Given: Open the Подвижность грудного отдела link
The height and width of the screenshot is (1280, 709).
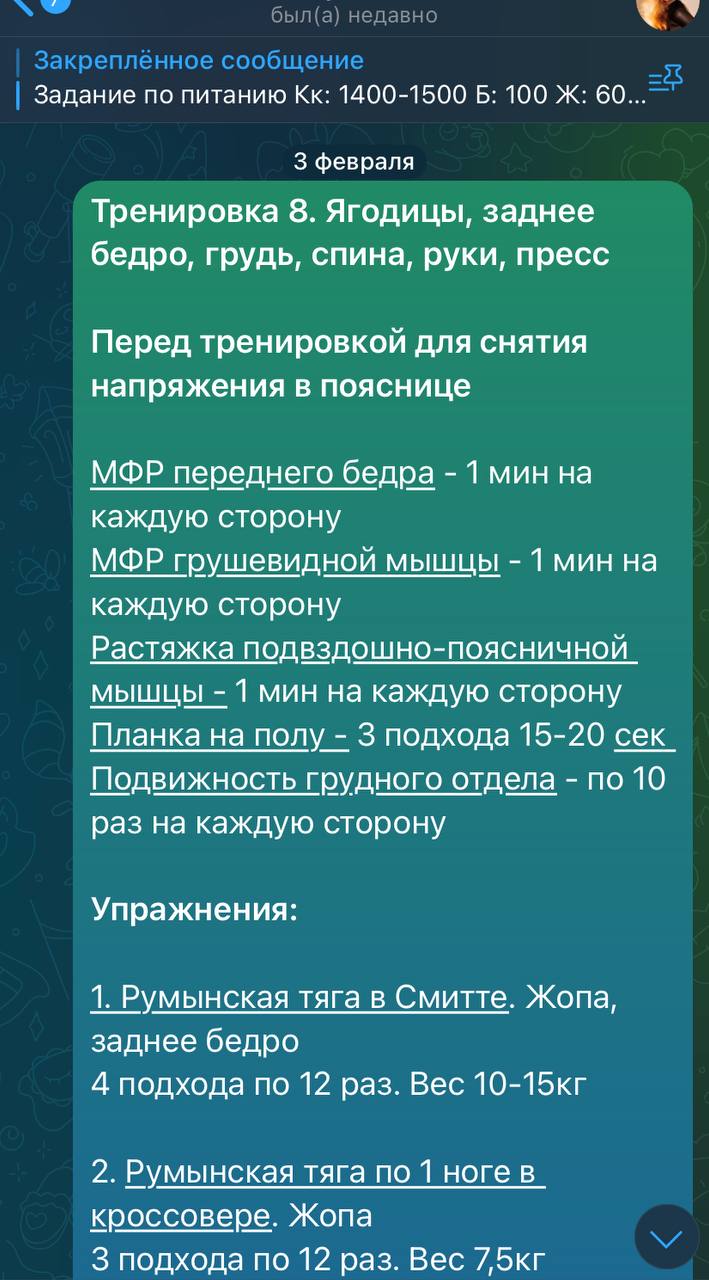Looking at the screenshot, I should pyautogui.click(x=322, y=779).
